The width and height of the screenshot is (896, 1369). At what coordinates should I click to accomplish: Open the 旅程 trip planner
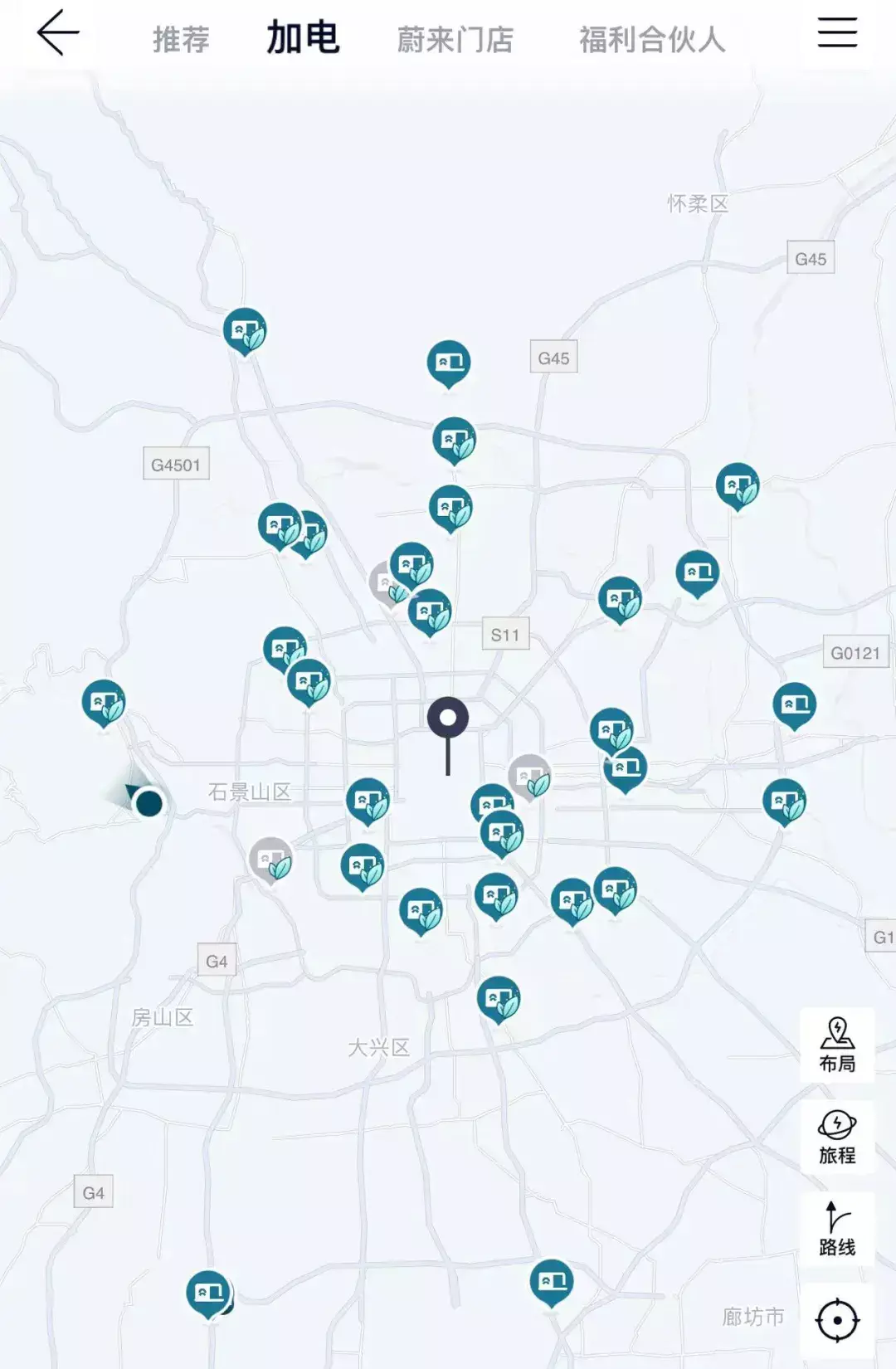pos(836,1137)
